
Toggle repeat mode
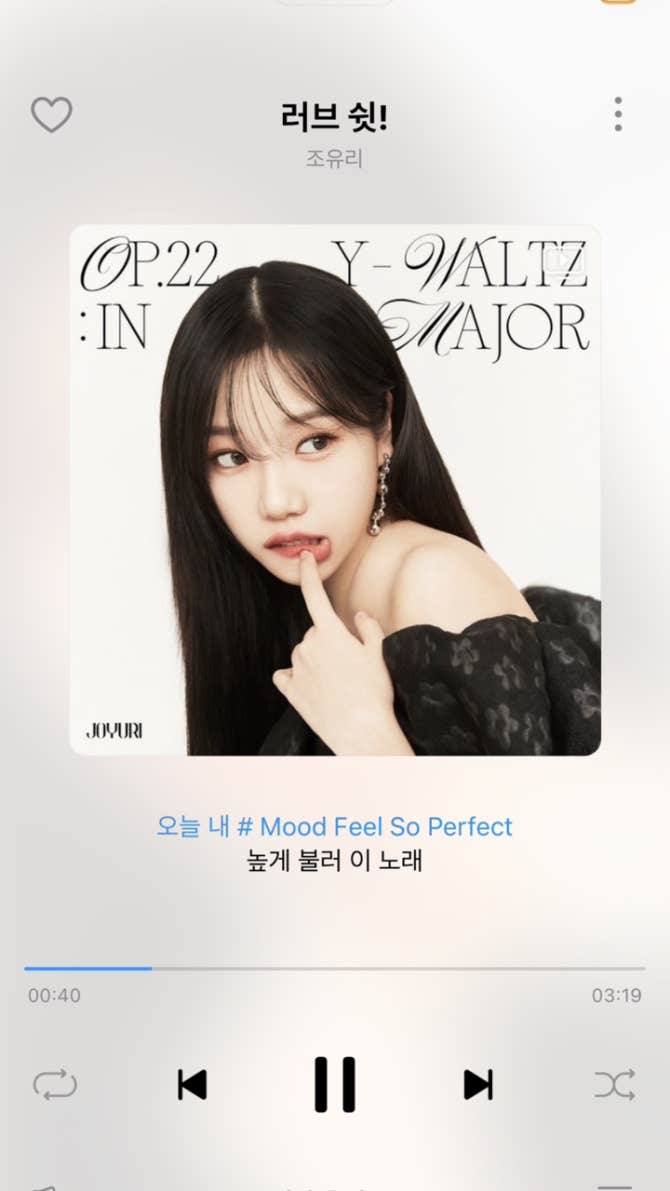click(55, 1084)
